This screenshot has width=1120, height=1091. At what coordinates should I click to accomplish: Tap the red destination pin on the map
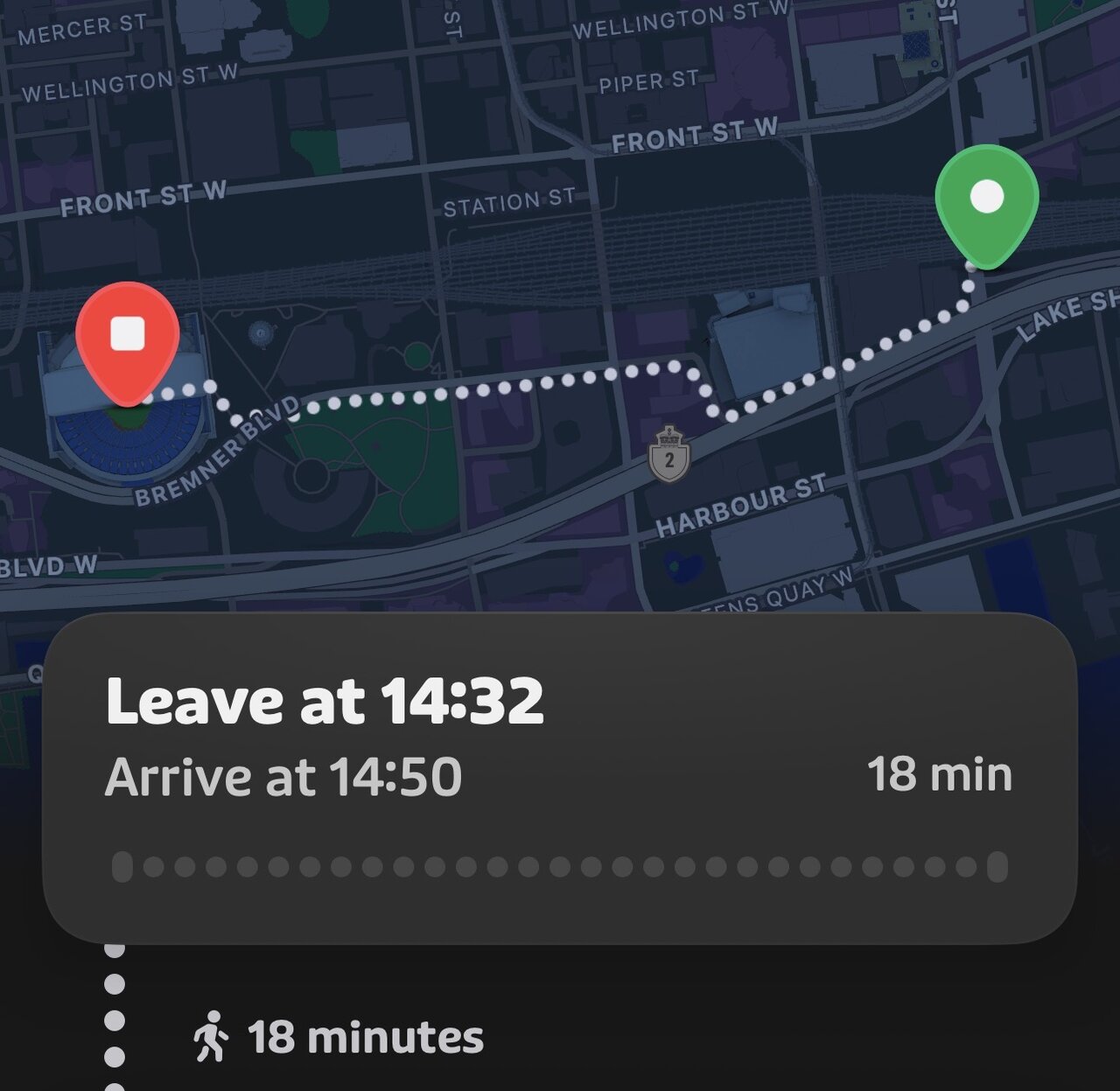point(128,336)
